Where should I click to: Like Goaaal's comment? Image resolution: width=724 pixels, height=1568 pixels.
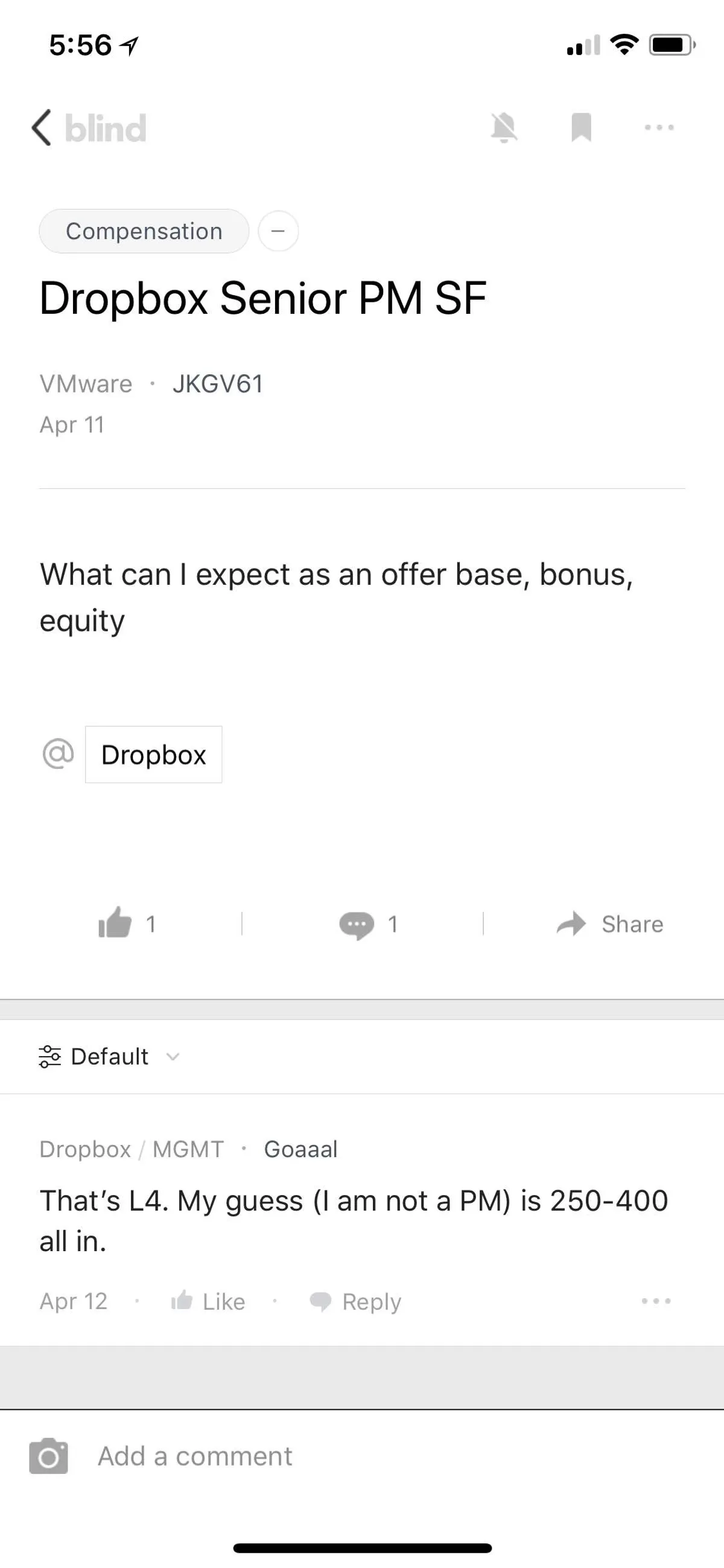(208, 1301)
